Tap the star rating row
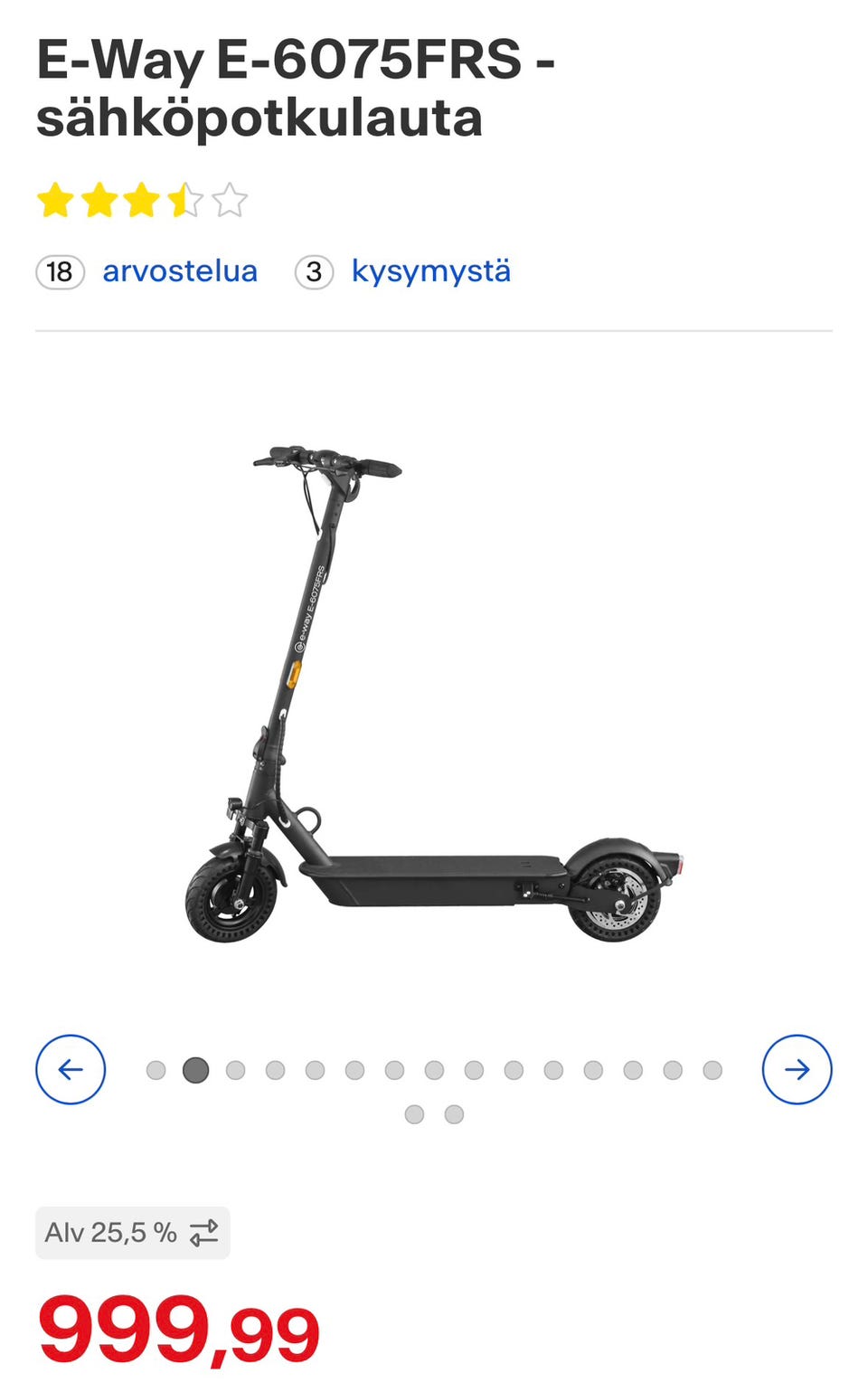This screenshot has width=868, height=1392. [x=142, y=201]
